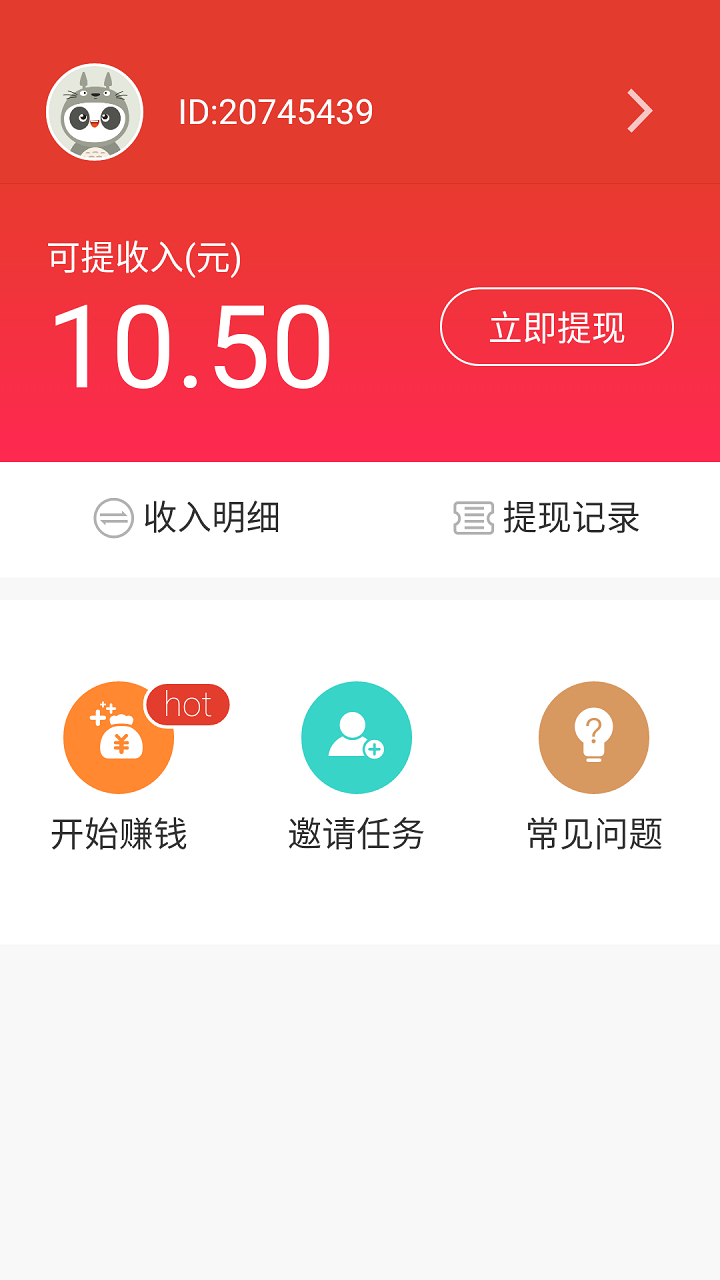
Task: Start earning by tapping 开始赚钱 label
Action: [118, 834]
